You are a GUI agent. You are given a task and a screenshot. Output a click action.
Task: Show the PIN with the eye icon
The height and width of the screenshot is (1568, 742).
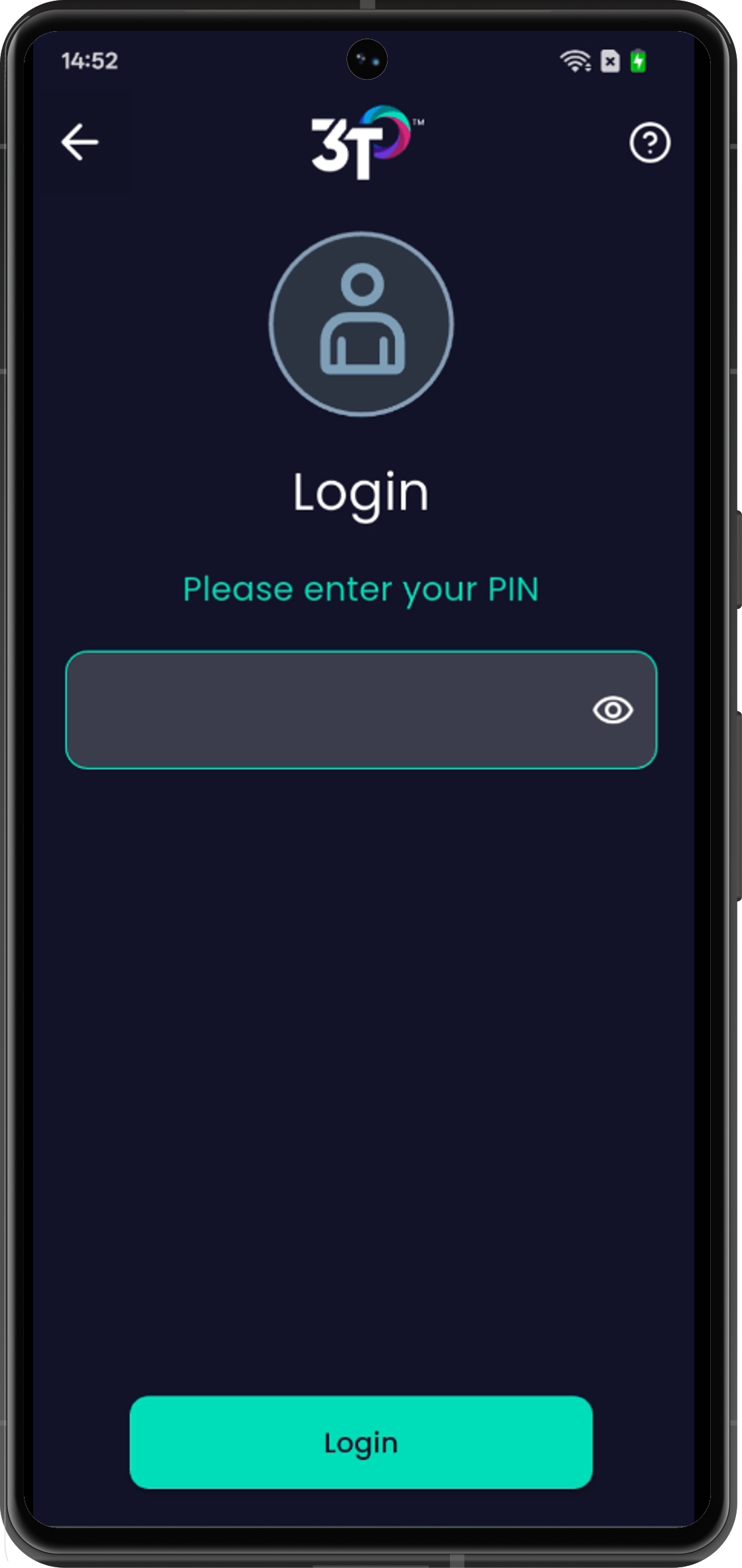click(x=613, y=710)
